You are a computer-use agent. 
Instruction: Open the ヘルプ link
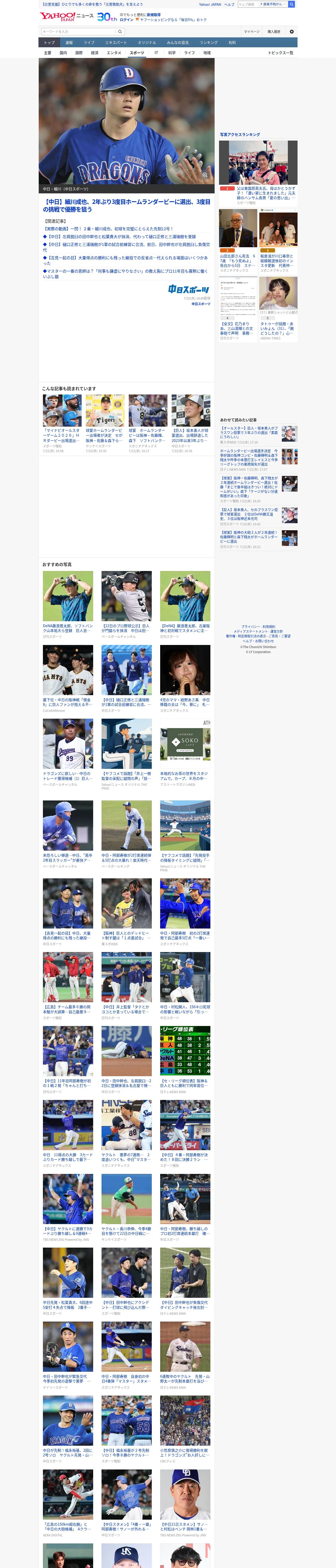tap(229, 4)
